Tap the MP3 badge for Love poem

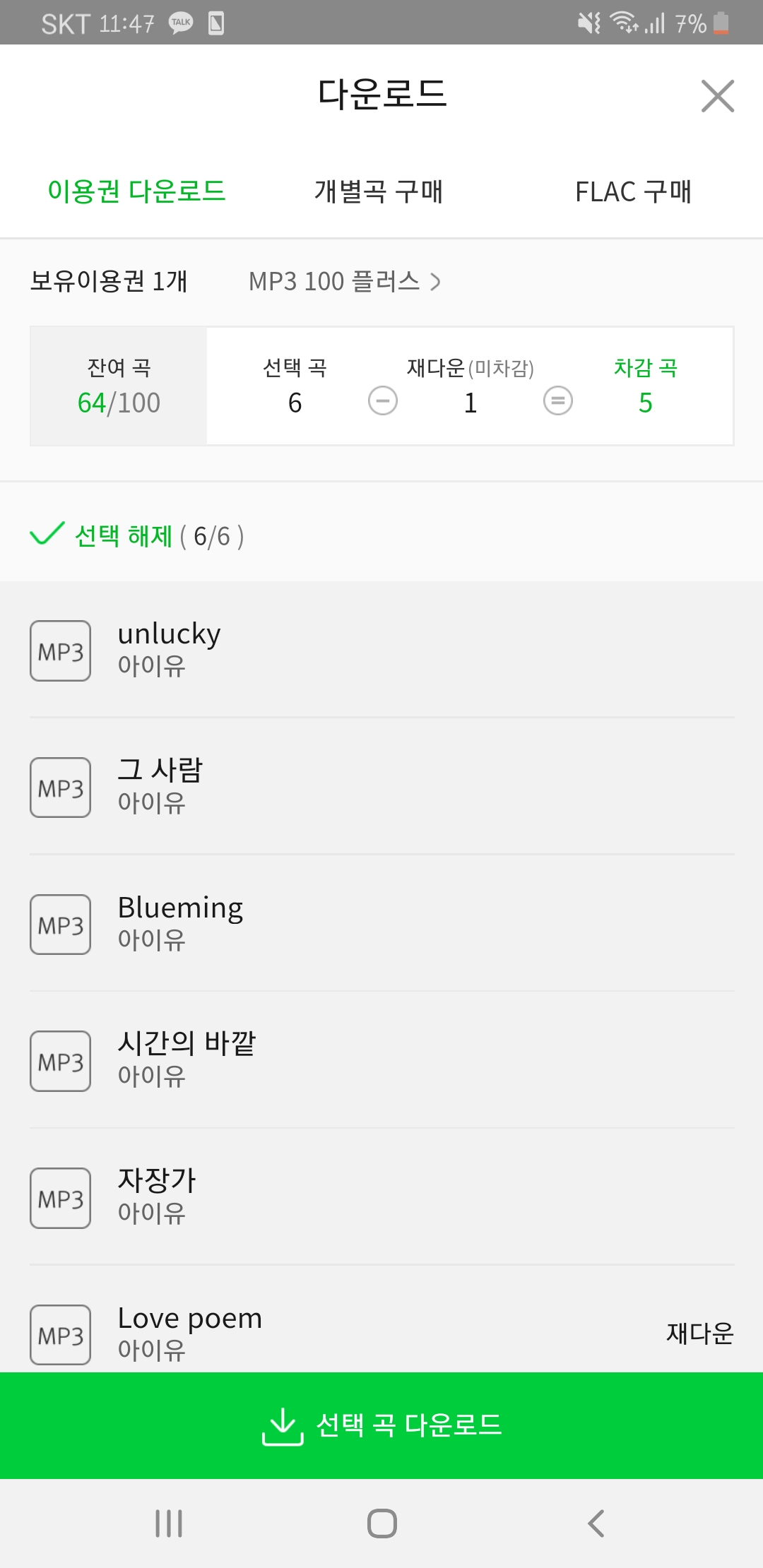(60, 1335)
